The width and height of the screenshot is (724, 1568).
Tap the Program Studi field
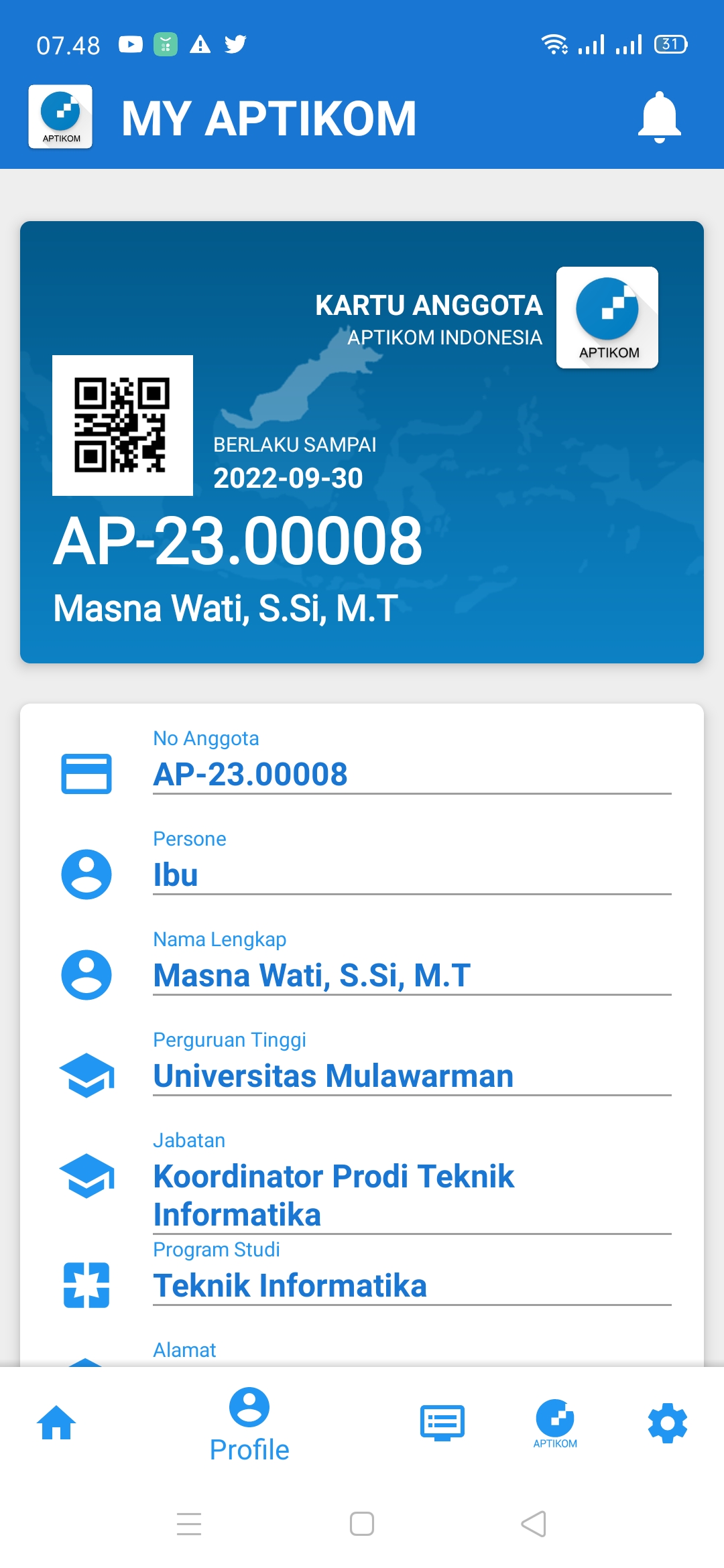pos(412,1285)
